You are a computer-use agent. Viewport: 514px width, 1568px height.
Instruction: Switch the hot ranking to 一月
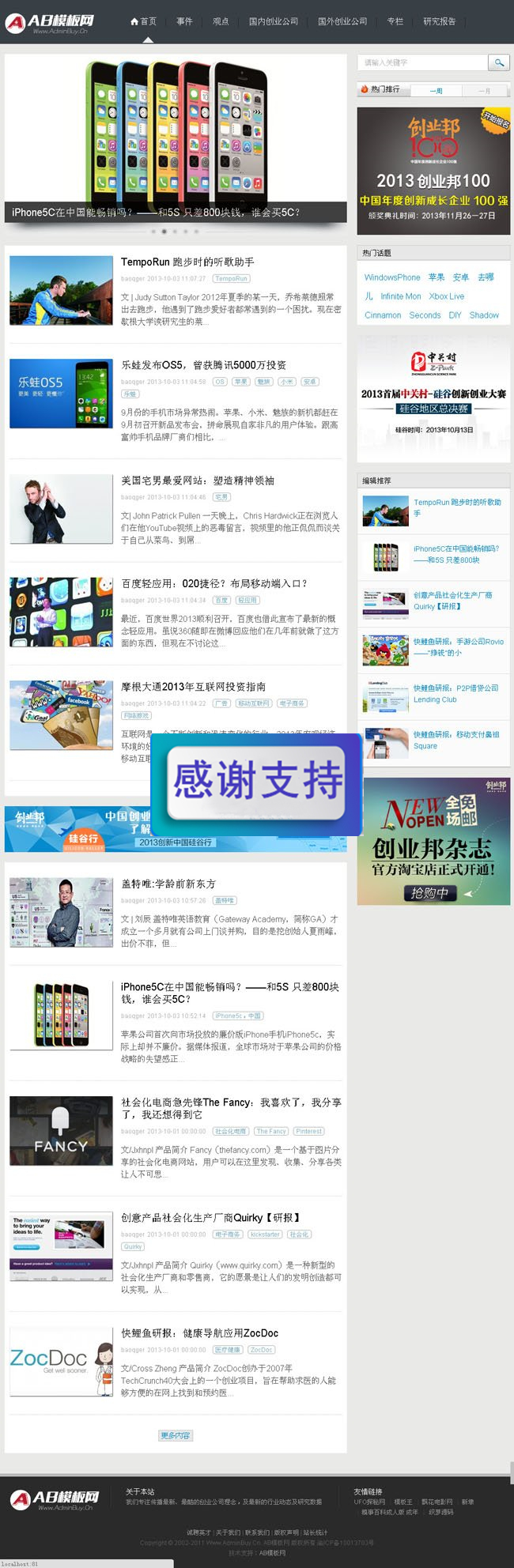pos(484,91)
